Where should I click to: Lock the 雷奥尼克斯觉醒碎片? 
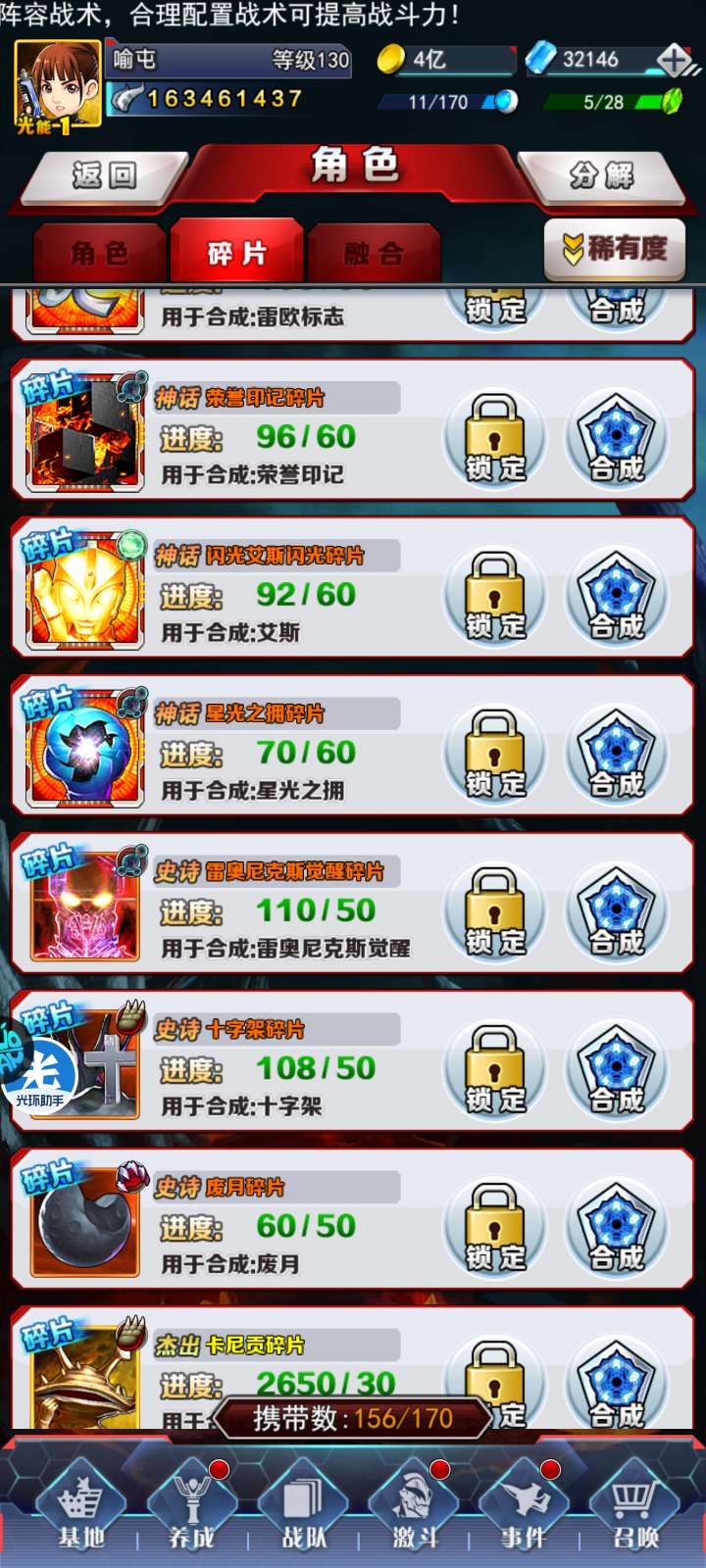pos(495,911)
